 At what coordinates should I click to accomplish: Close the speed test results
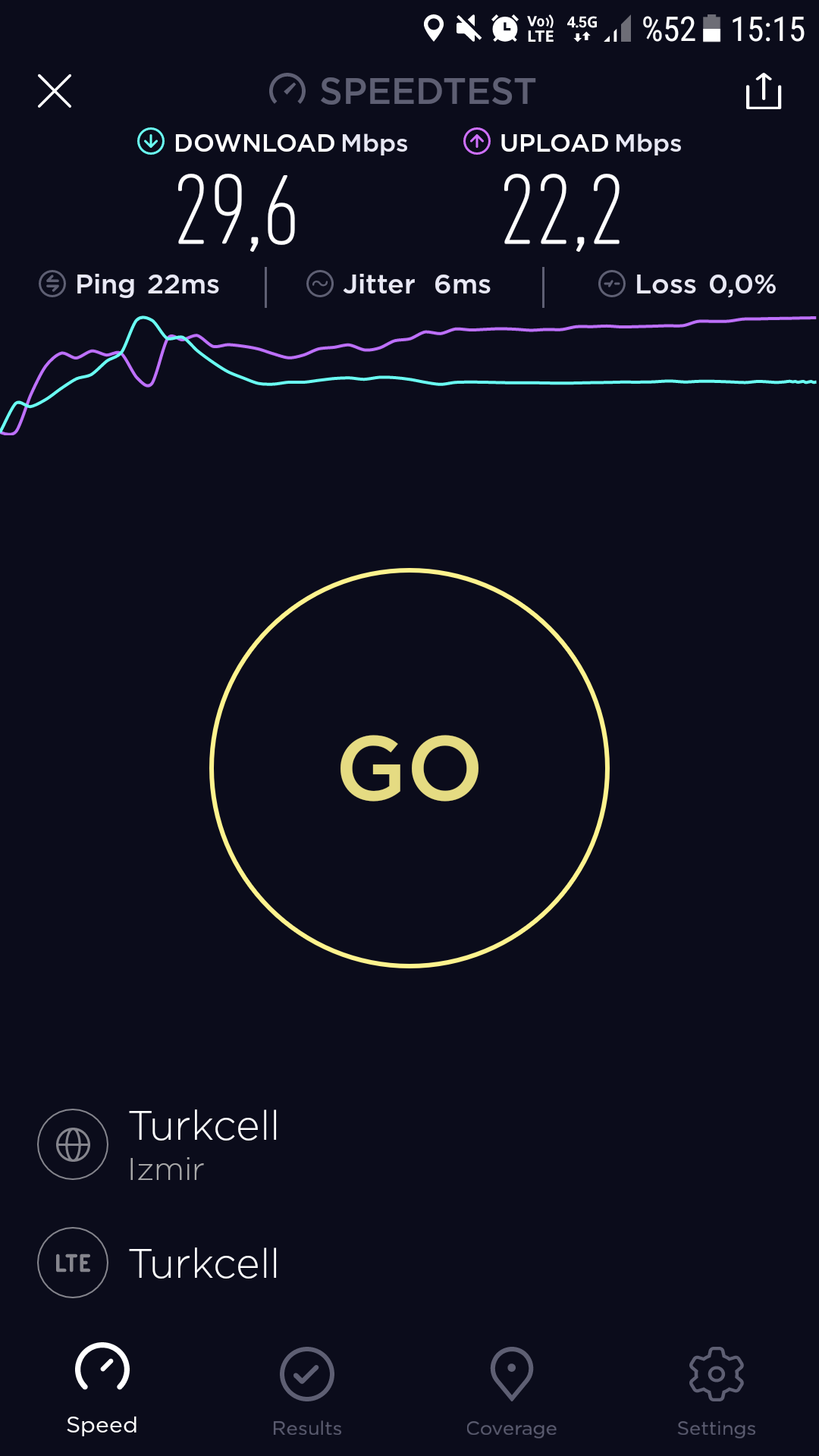tap(55, 91)
